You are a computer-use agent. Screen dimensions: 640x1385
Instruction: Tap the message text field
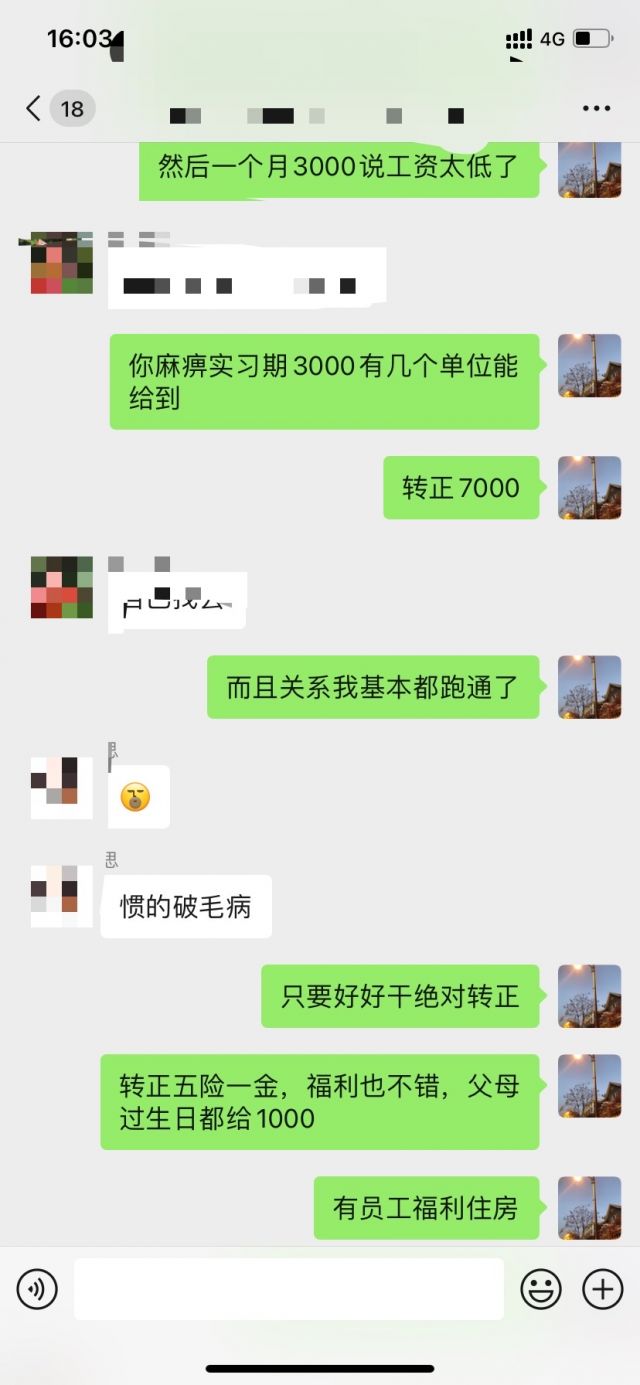(x=288, y=1289)
